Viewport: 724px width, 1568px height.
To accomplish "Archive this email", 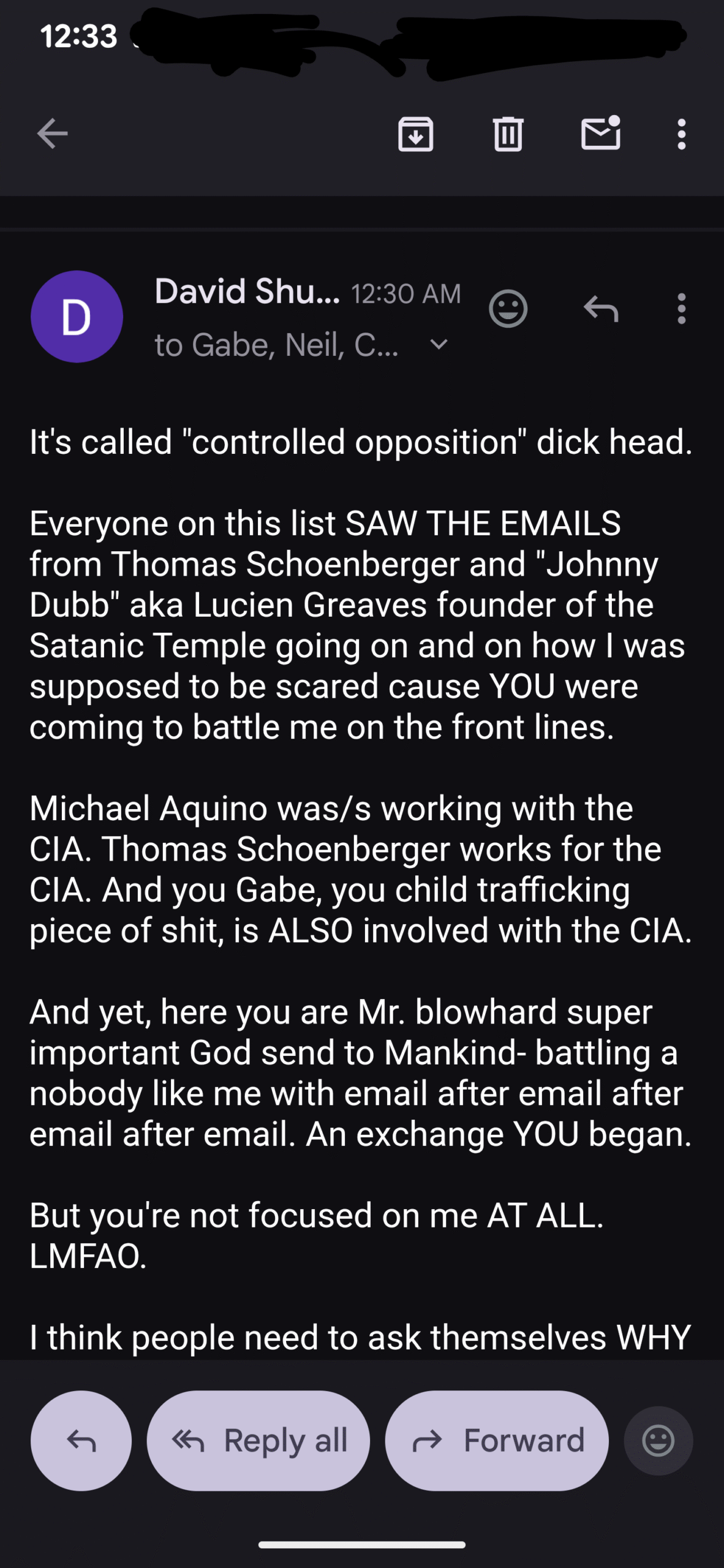I will pyautogui.click(x=416, y=134).
